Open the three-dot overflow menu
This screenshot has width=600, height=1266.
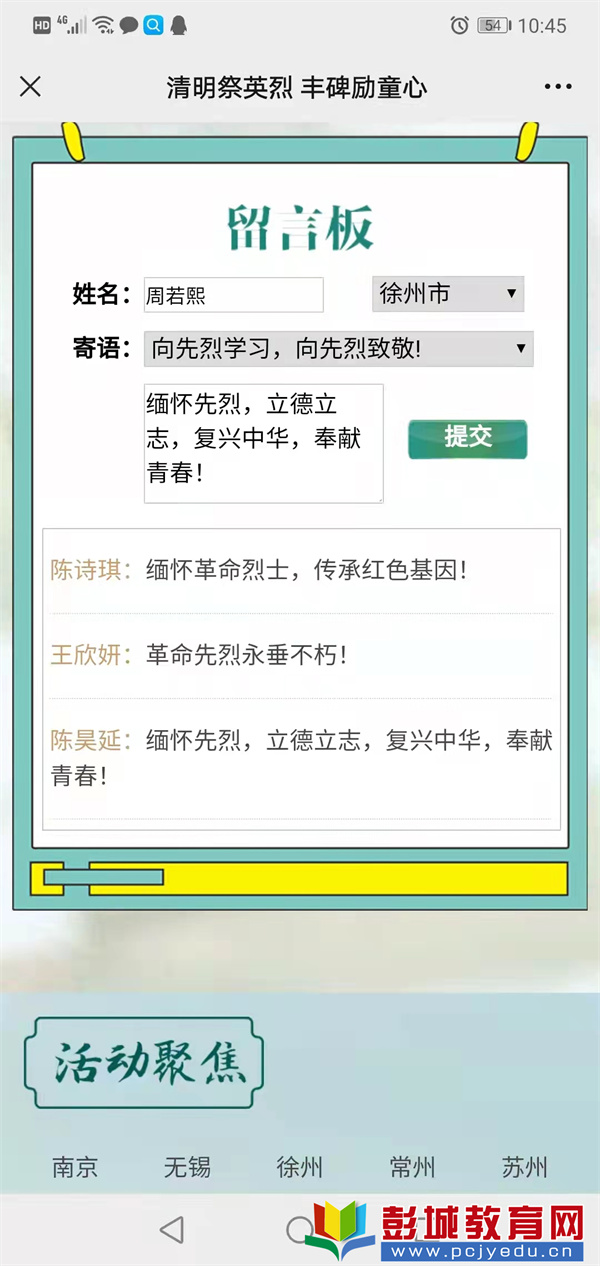pos(558,87)
